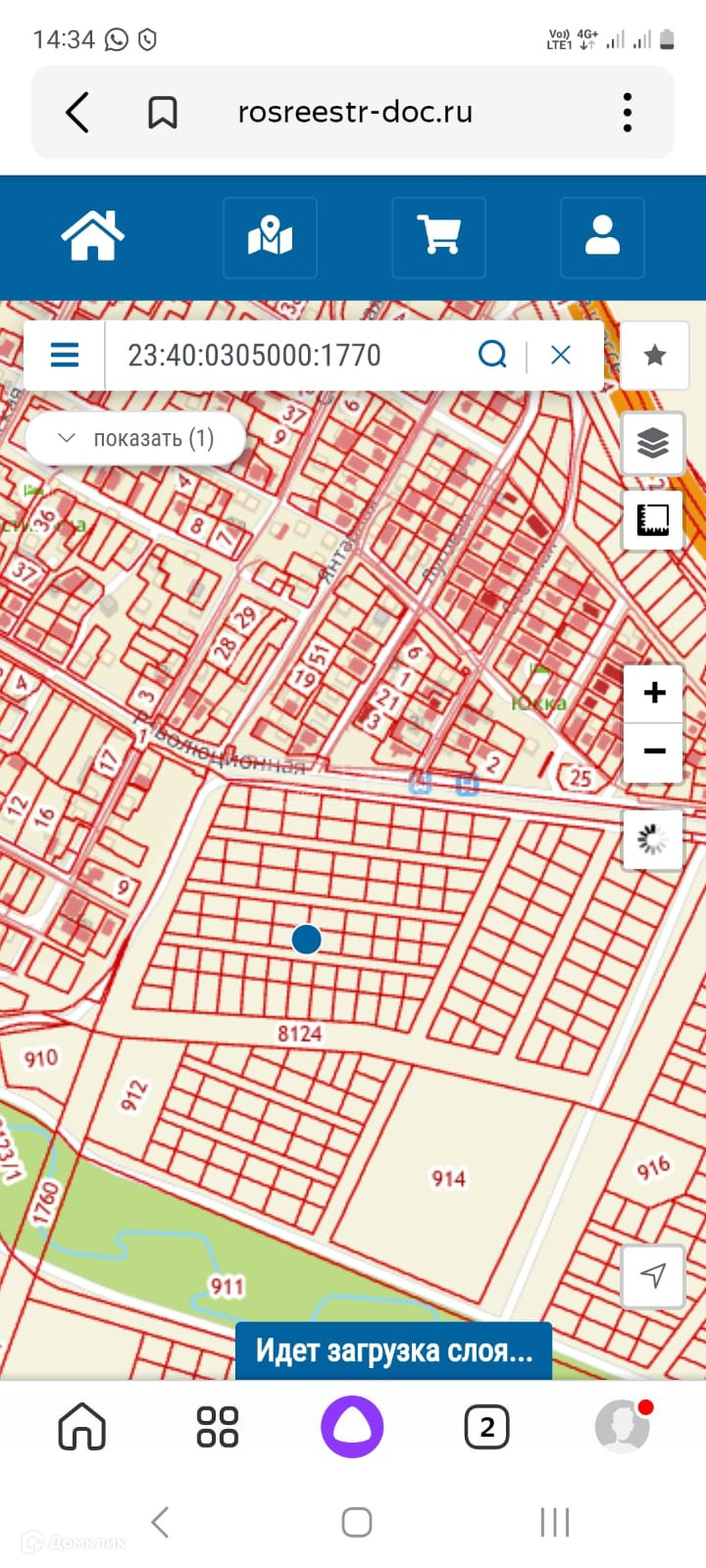Open the hamburger menu beside the search
This screenshot has height=1568, width=706.
click(x=65, y=355)
